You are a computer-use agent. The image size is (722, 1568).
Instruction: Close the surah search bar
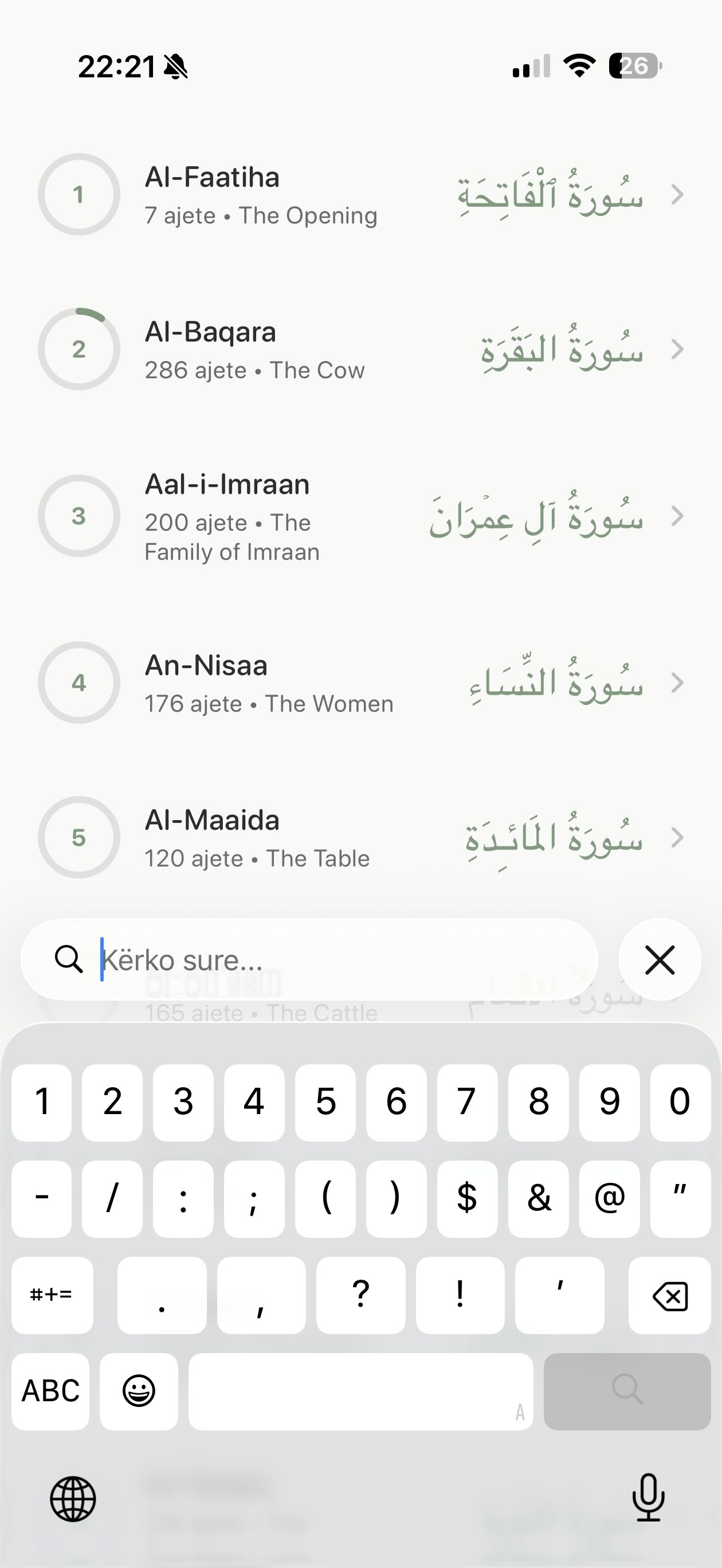660,960
